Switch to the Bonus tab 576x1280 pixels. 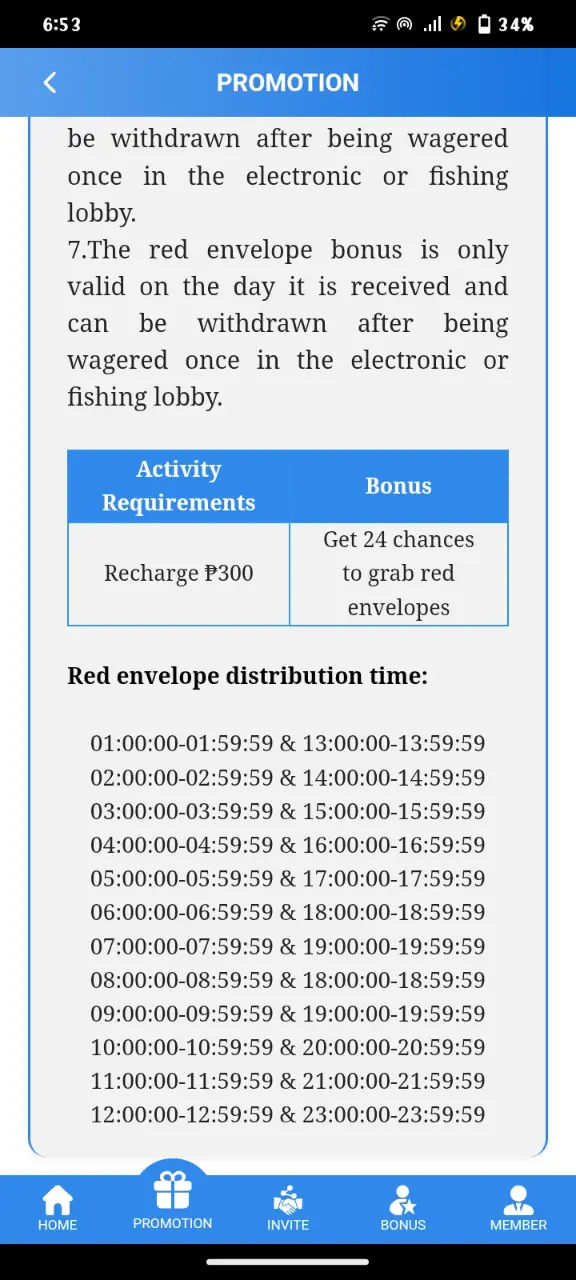[403, 1208]
